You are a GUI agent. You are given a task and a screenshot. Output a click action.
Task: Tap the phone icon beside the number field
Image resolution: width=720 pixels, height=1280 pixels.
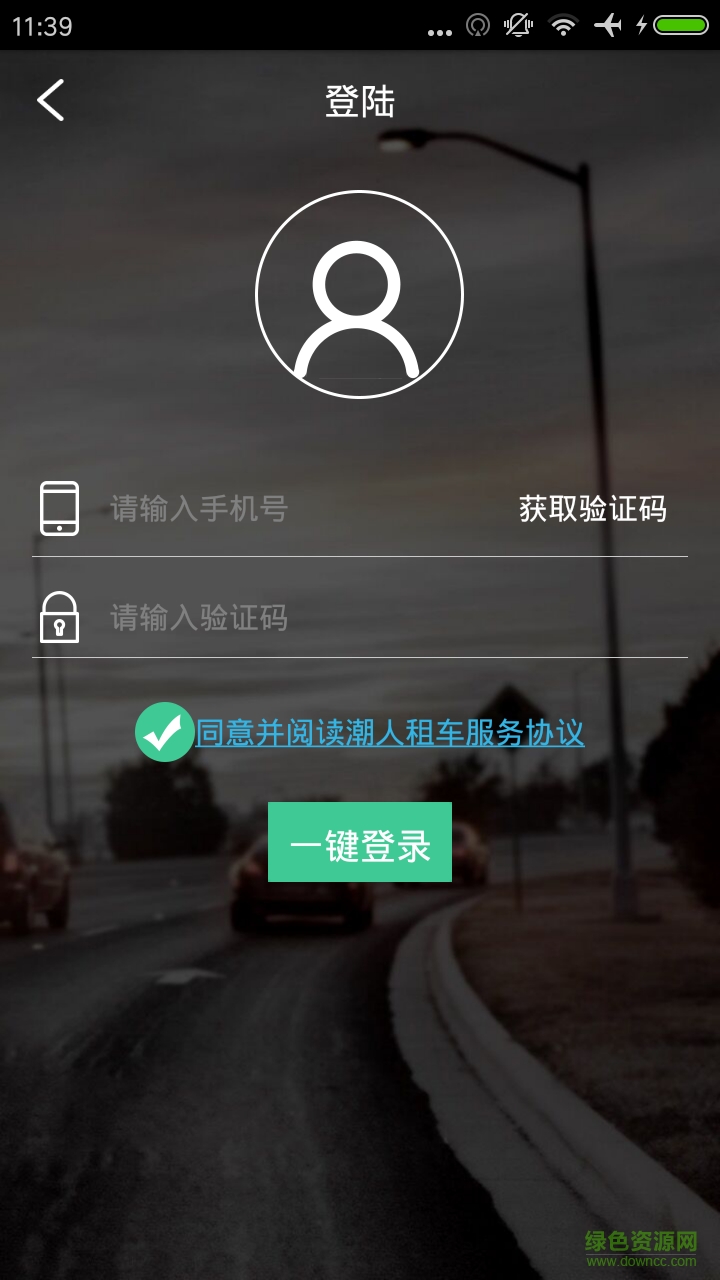(59, 509)
